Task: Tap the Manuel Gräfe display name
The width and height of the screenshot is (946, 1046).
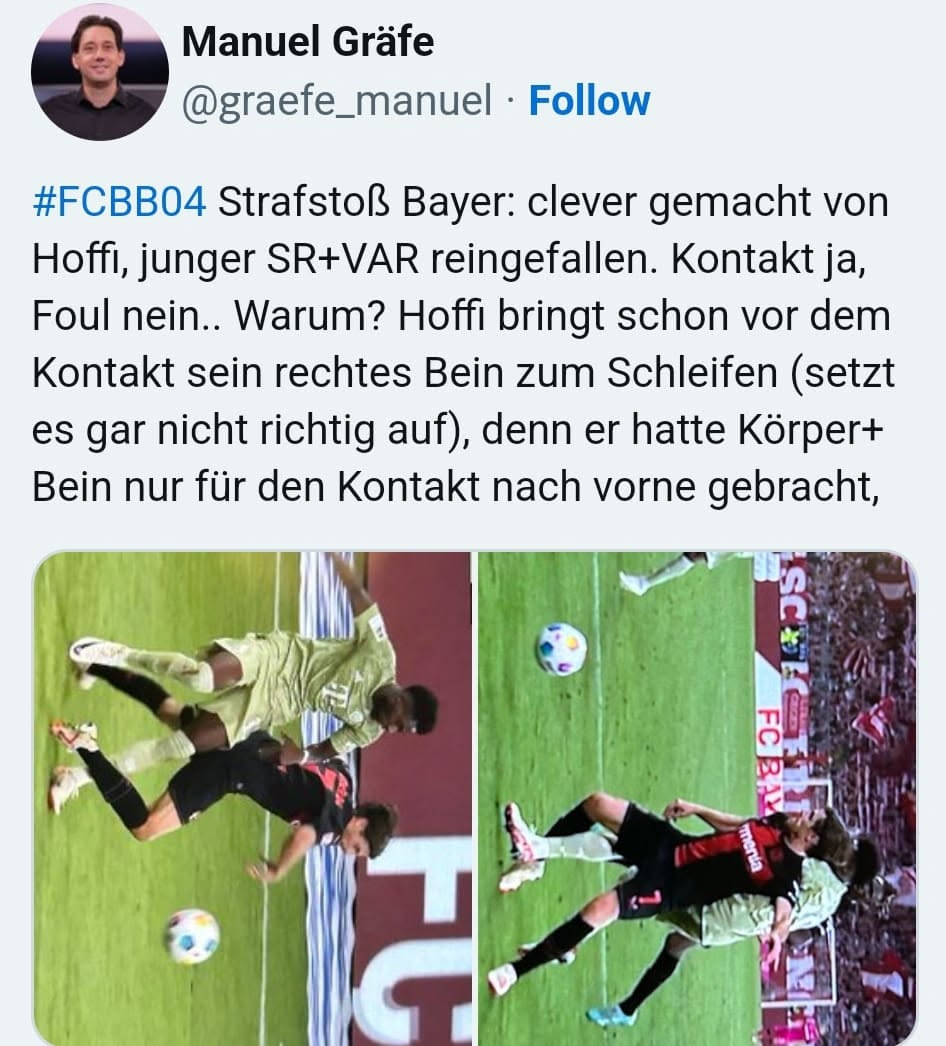Action: (x=308, y=42)
